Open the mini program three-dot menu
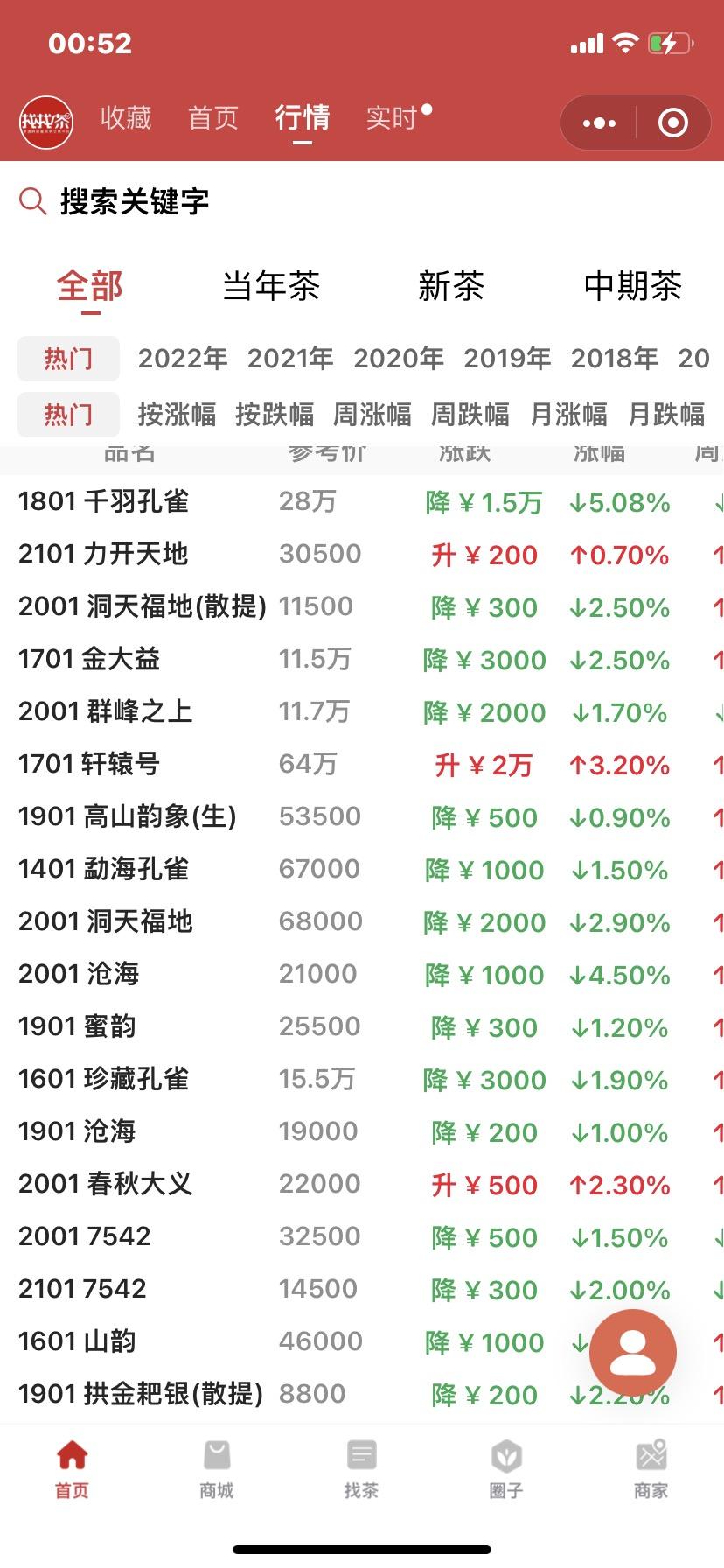 [x=599, y=123]
